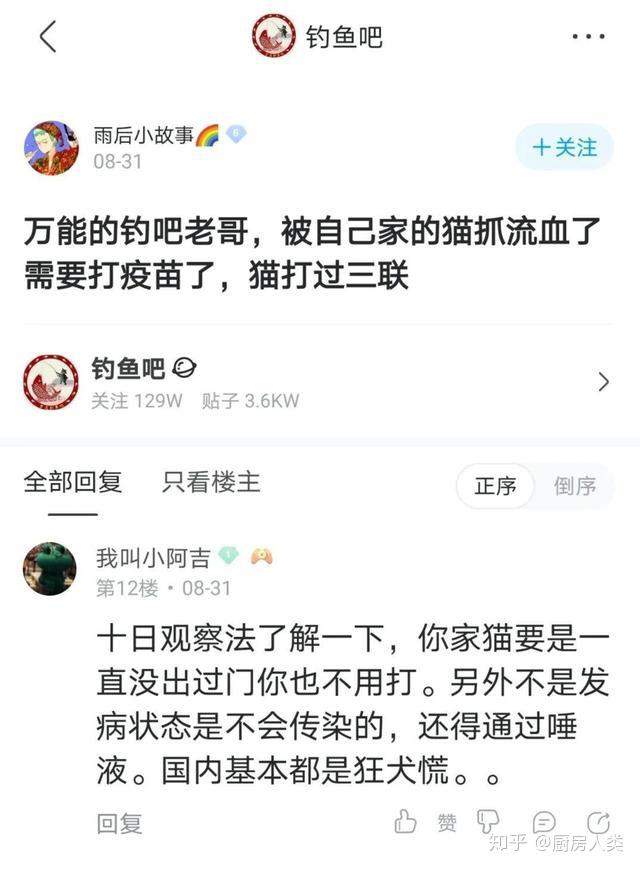Go back using the top-left arrow
640x869 pixels.
(48, 37)
